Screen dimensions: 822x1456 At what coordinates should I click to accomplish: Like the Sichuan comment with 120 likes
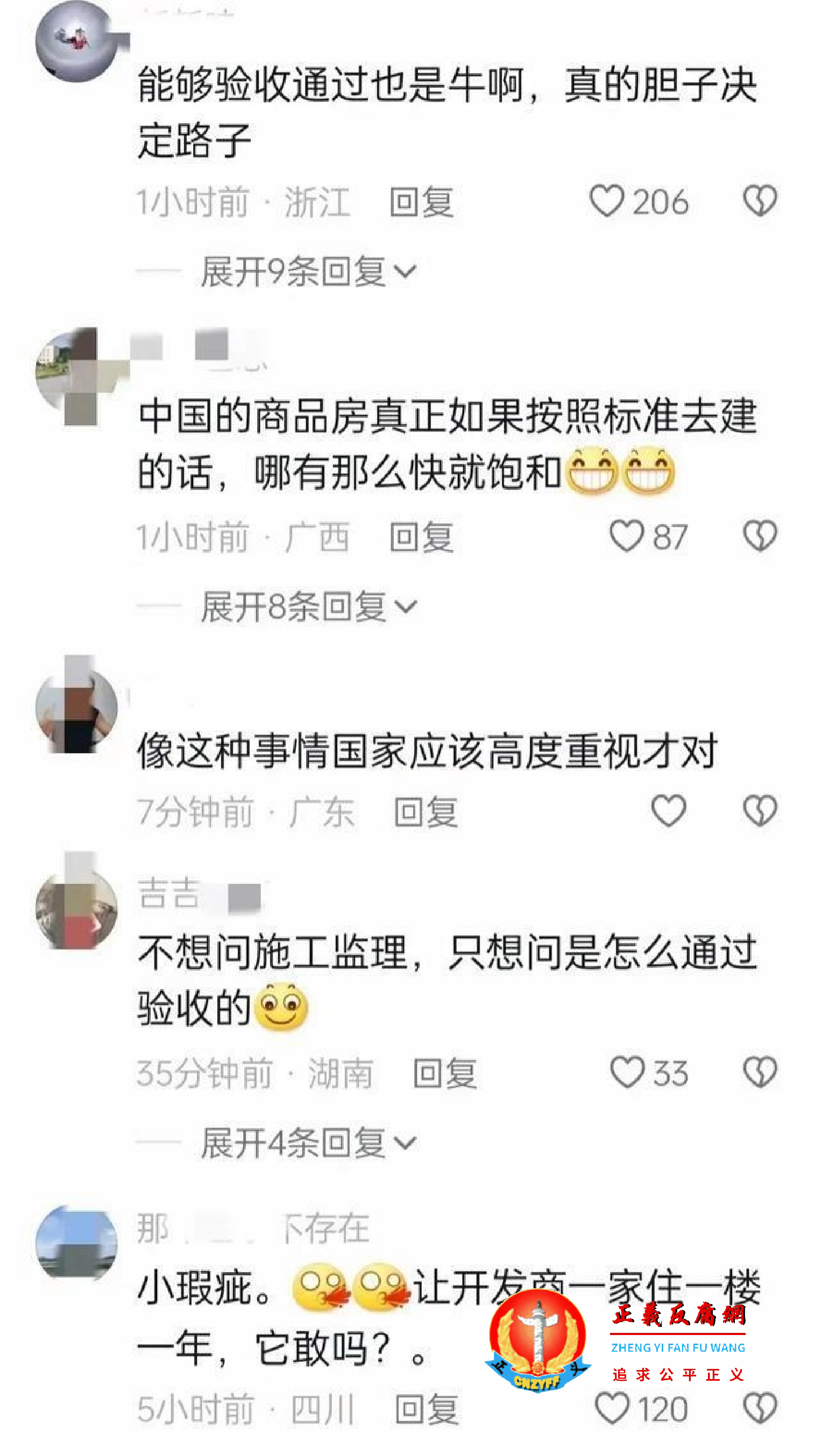pyautogui.click(x=612, y=1408)
